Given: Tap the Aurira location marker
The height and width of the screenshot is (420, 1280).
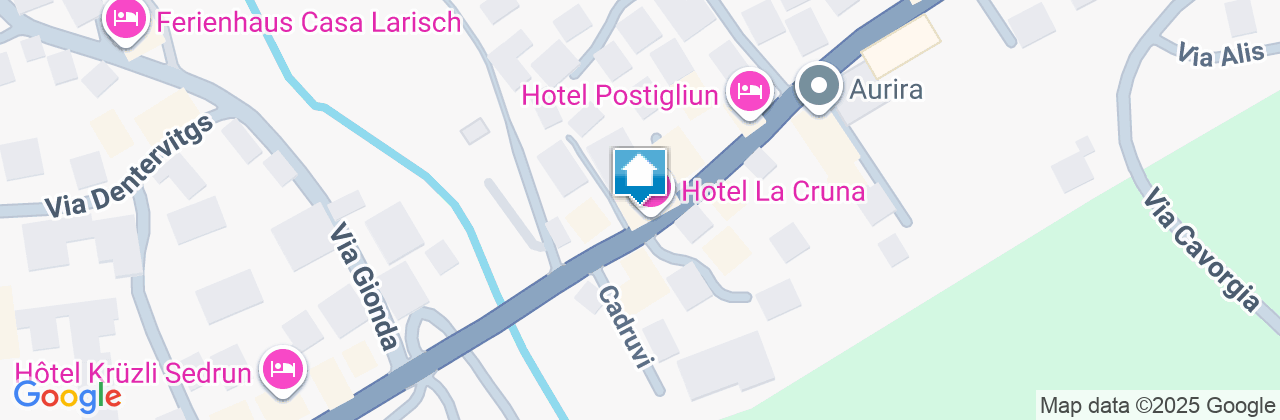Looking at the screenshot, I should pos(820,87).
